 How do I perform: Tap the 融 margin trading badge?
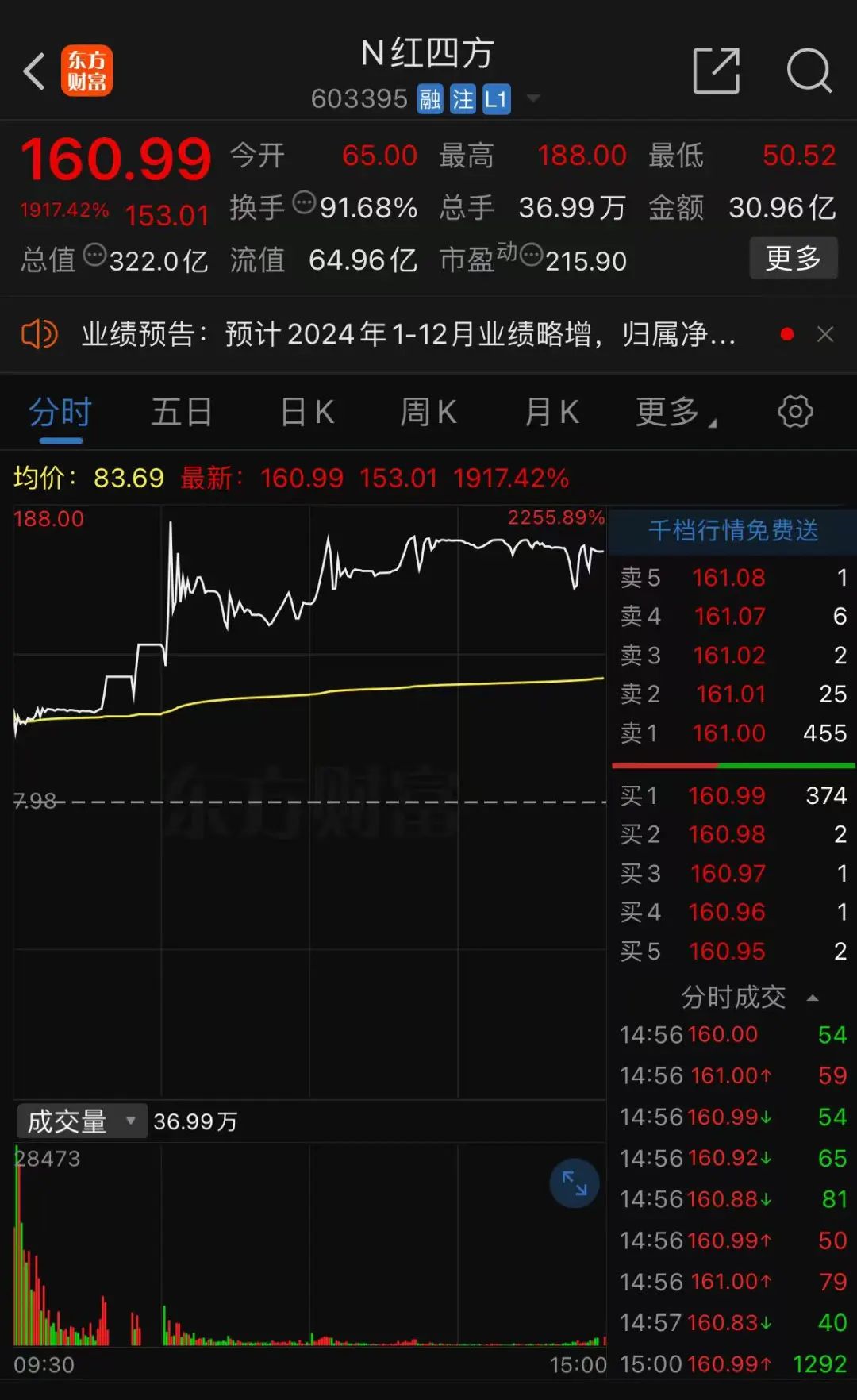point(429,98)
